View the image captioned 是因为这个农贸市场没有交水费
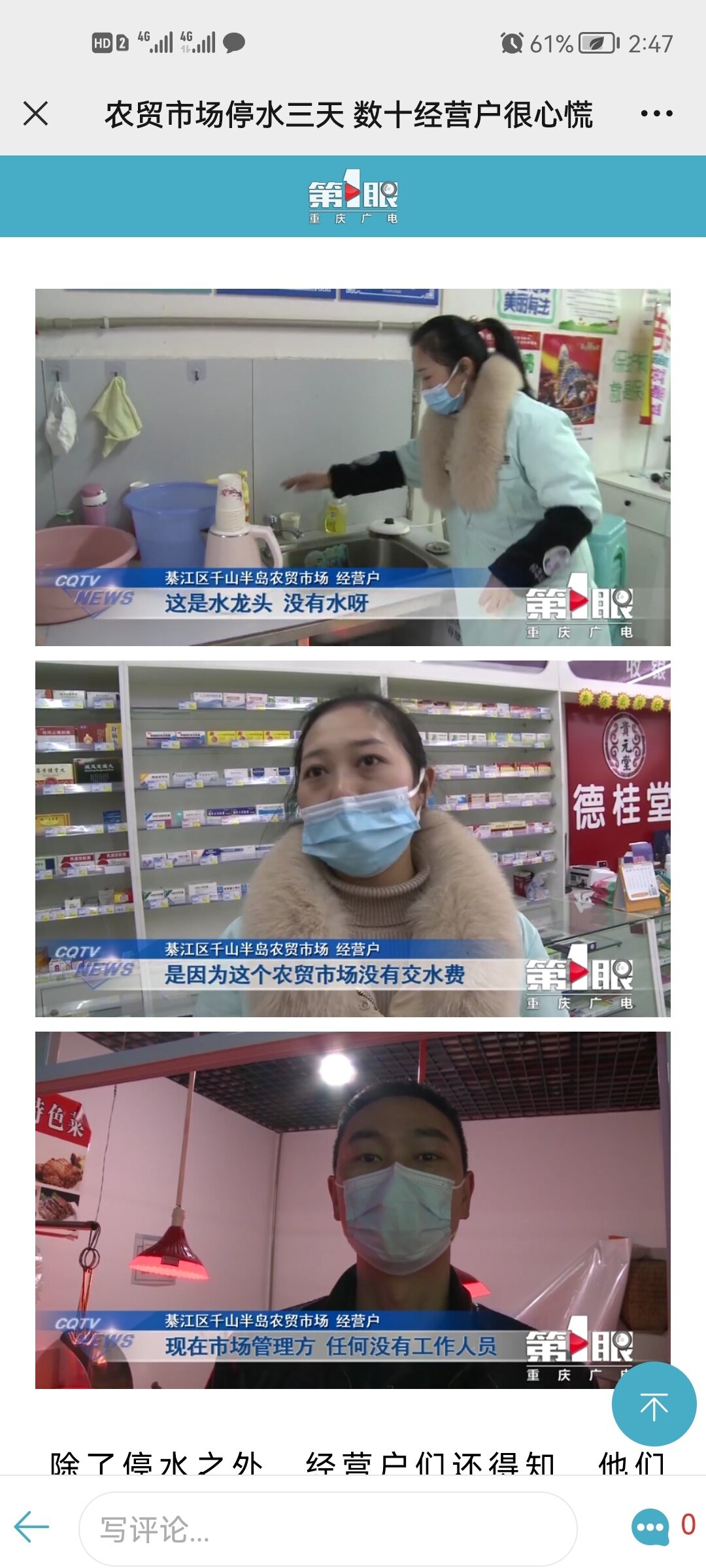706x1568 pixels. coord(353,838)
